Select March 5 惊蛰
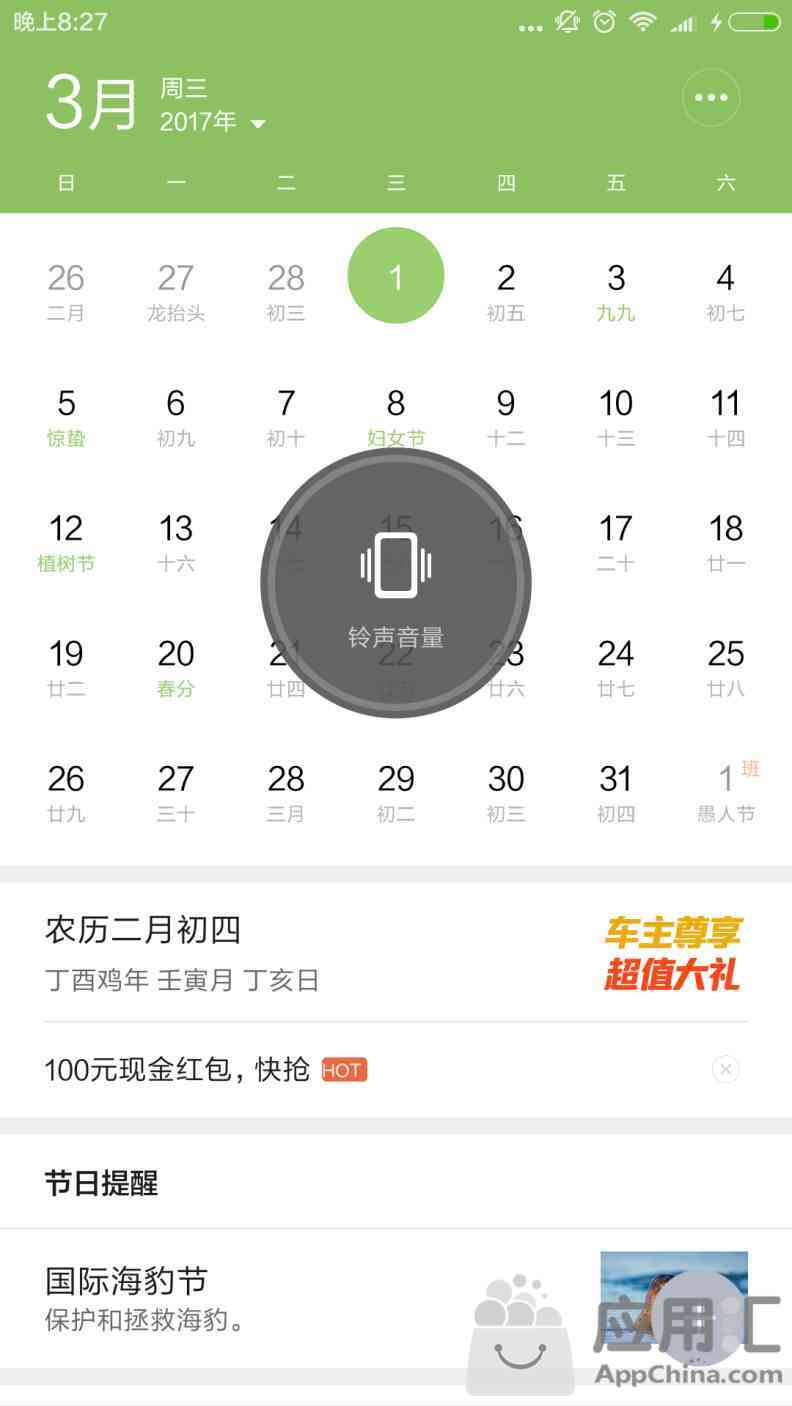The image size is (792, 1406). pos(66,417)
